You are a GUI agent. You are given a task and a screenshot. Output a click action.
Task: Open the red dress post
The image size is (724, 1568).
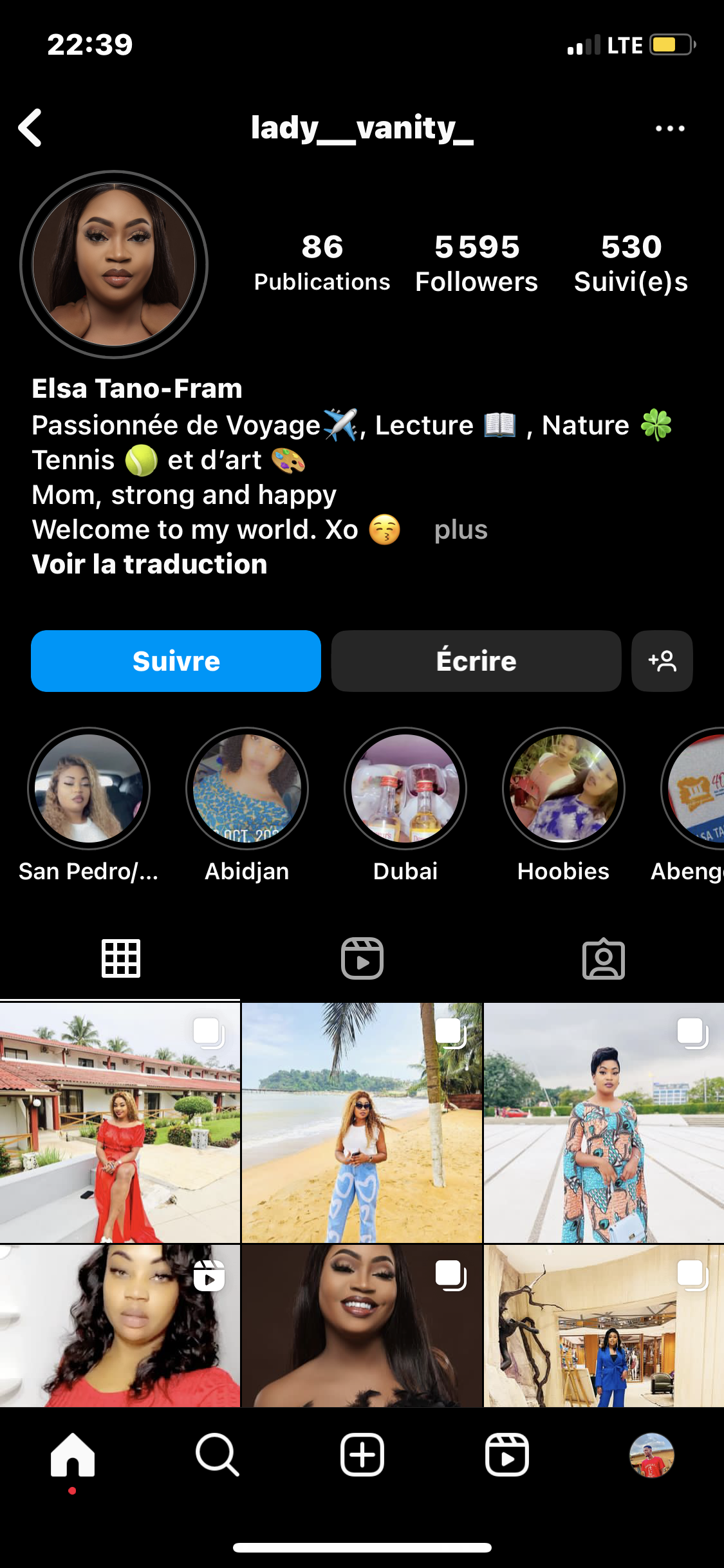point(120,1123)
